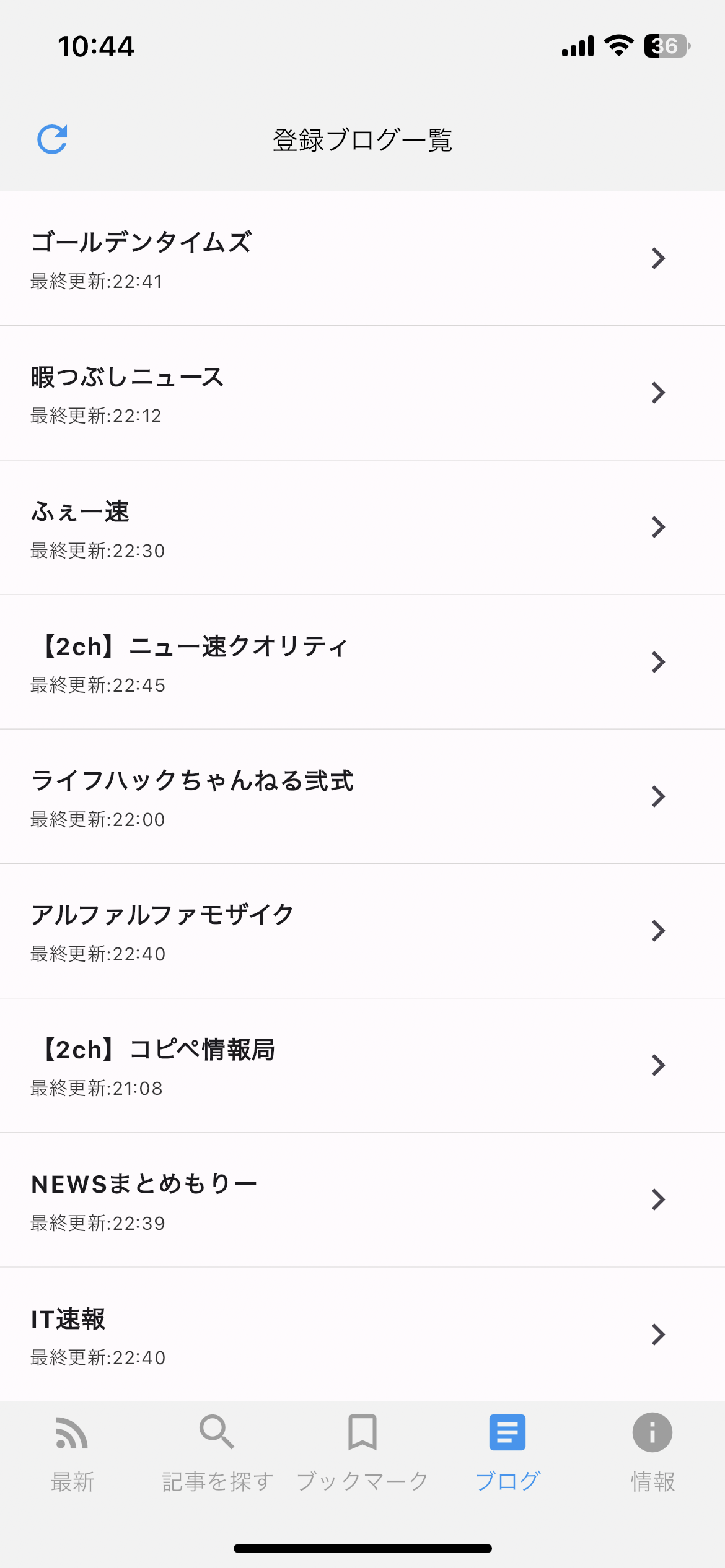The width and height of the screenshot is (725, 1568).
Task: Open the IT速報 blog
Action: [362, 1334]
